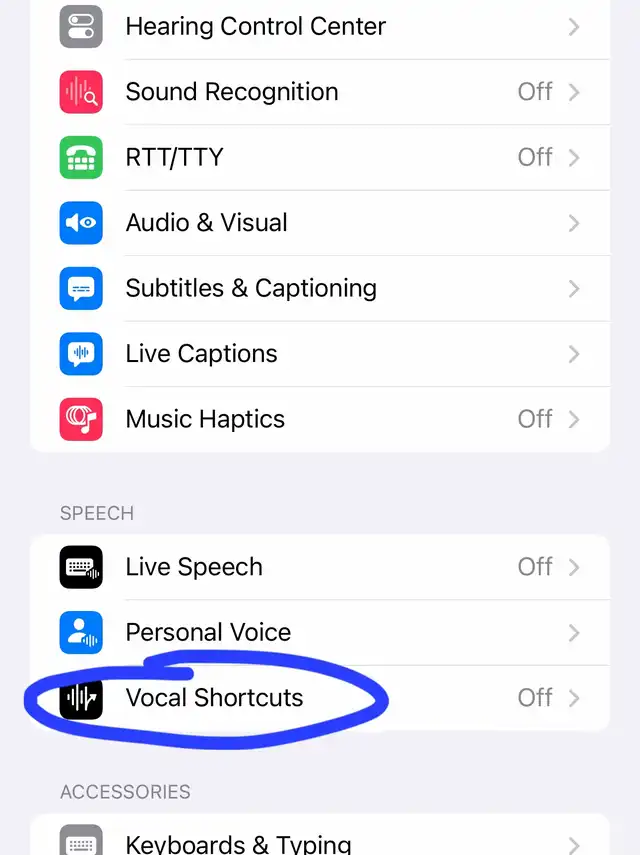Open Music Haptics settings
This screenshot has width=640, height=855.
tap(320, 419)
